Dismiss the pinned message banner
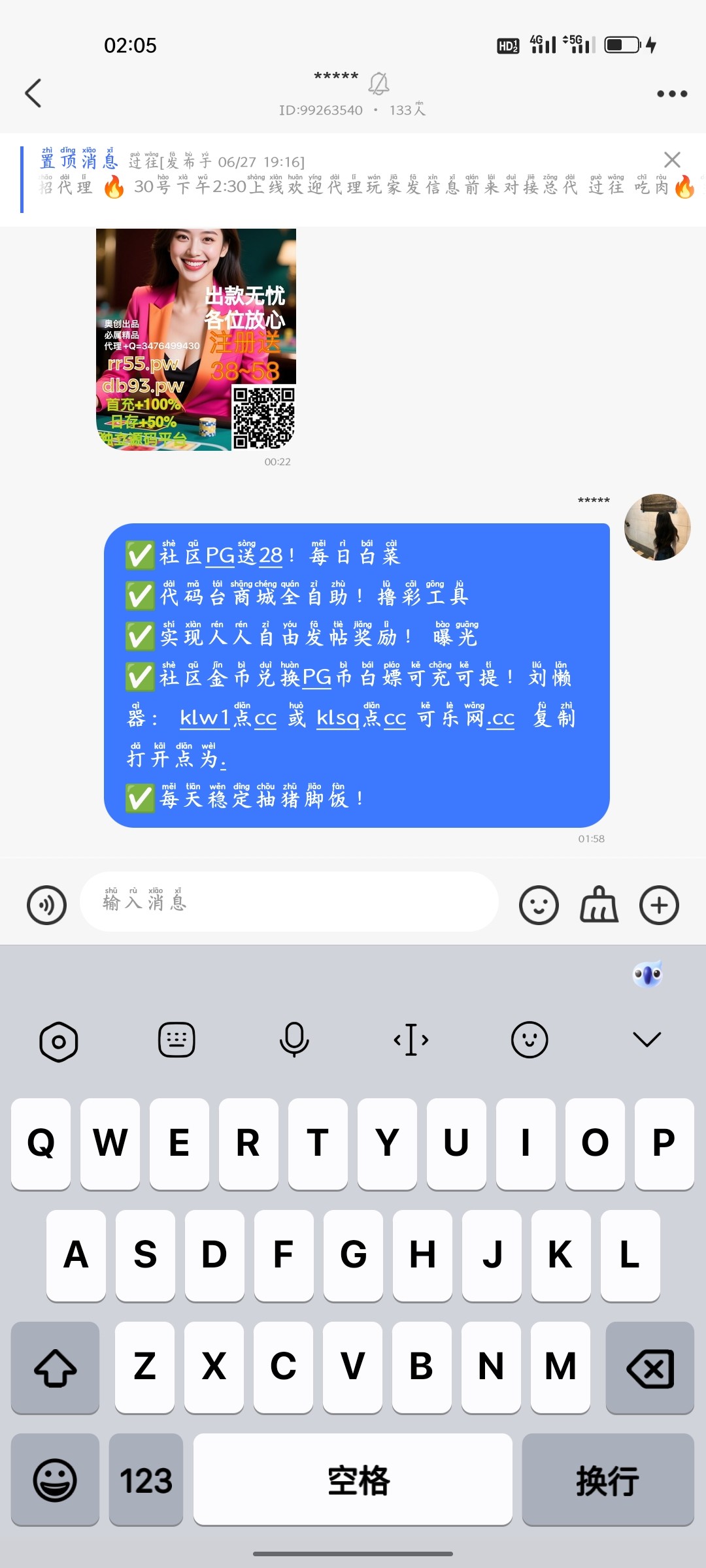This screenshot has height=1568, width=706. click(x=671, y=159)
